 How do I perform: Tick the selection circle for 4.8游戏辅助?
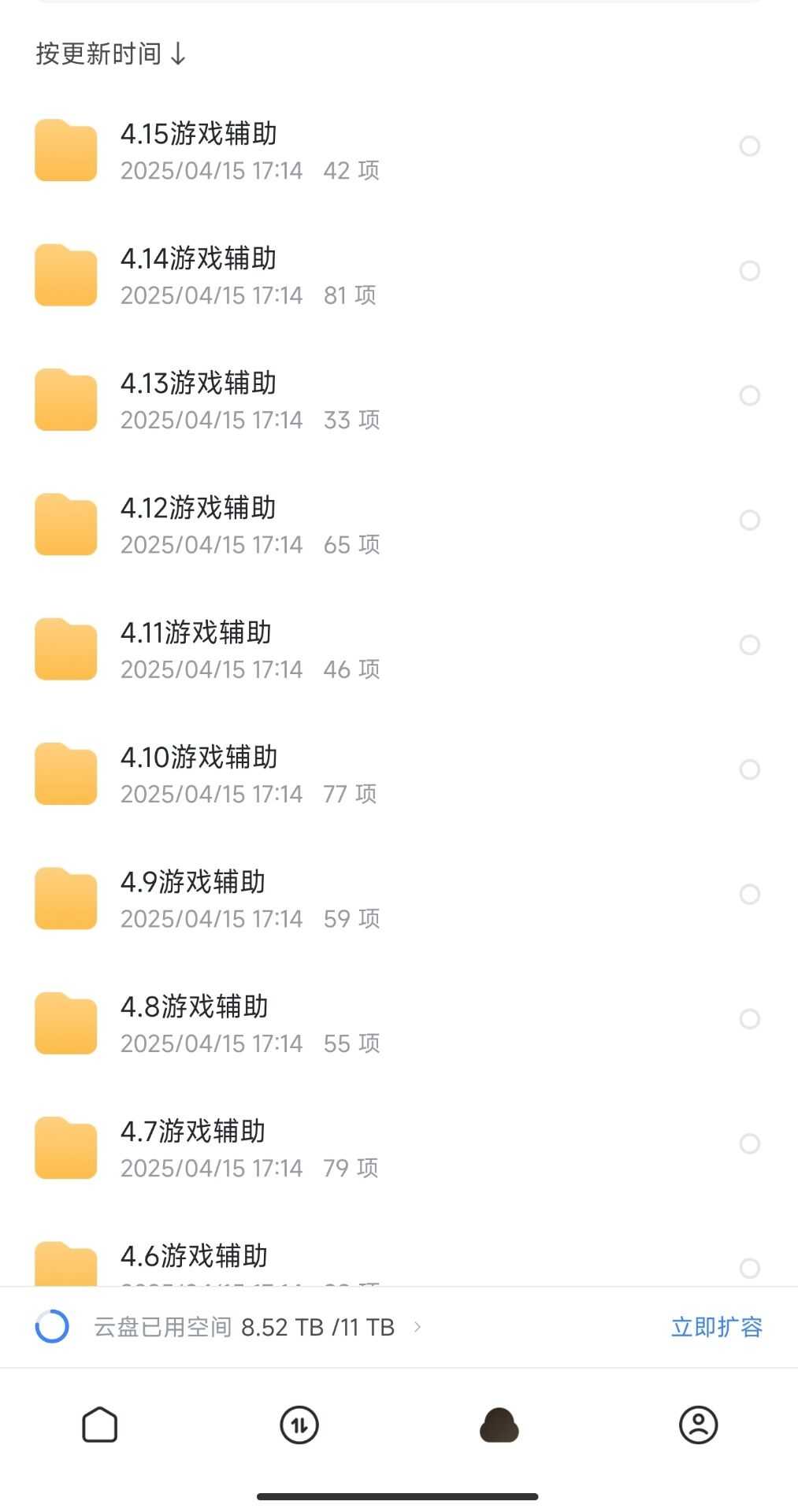pos(749,1019)
